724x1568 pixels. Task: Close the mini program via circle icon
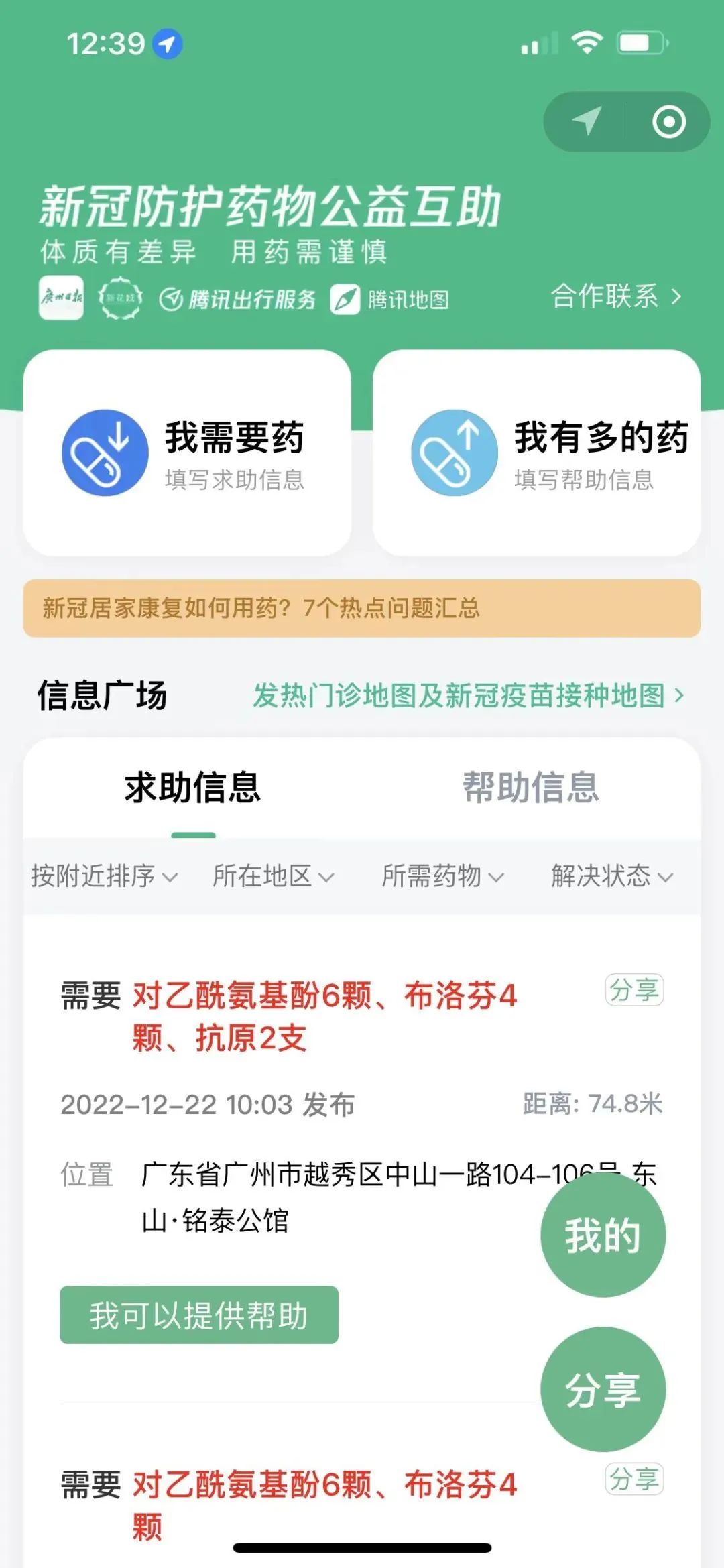pyautogui.click(x=668, y=122)
